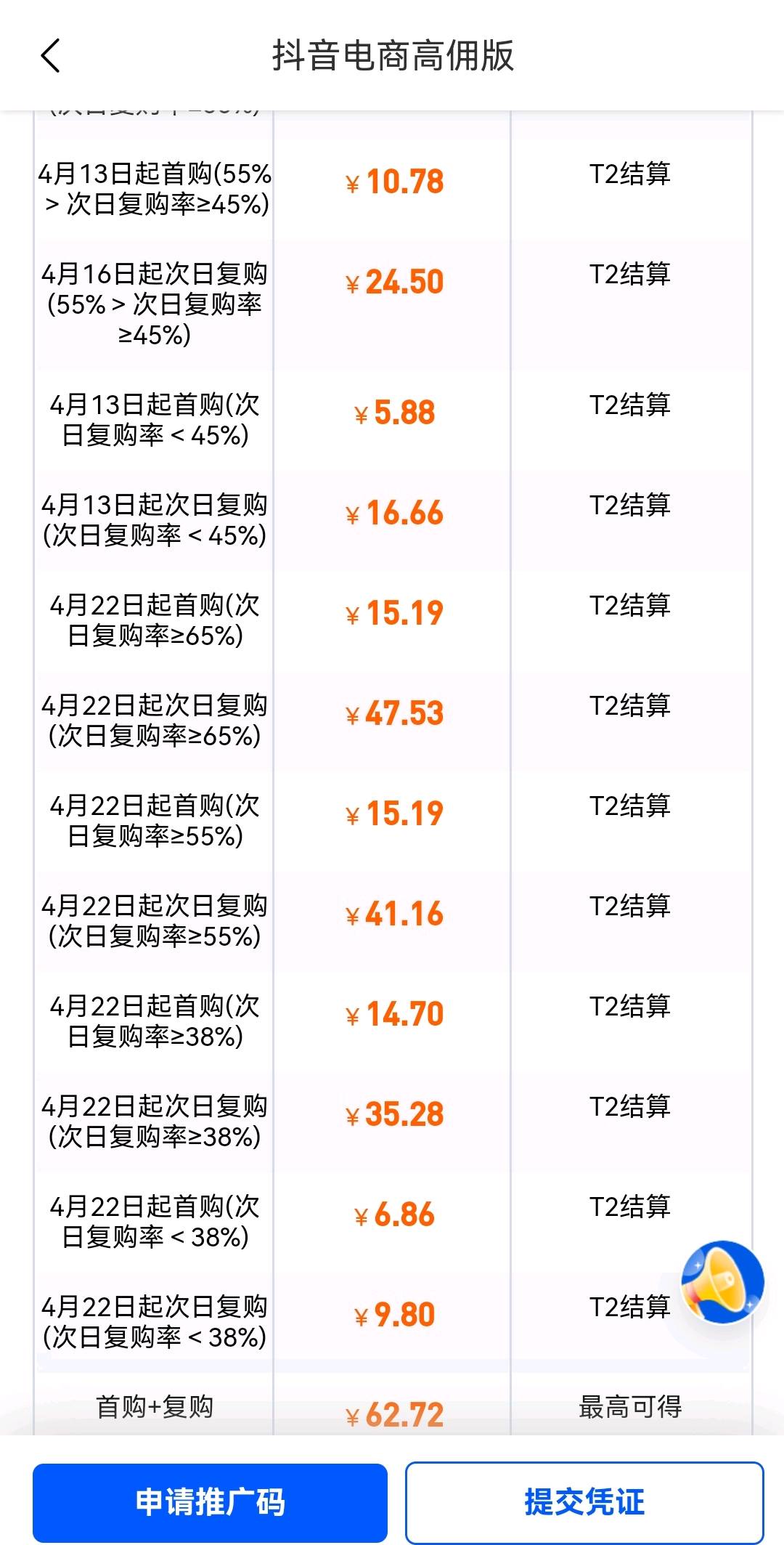
Task: Open 提交凭证 to submit proof
Action: coord(584,1503)
